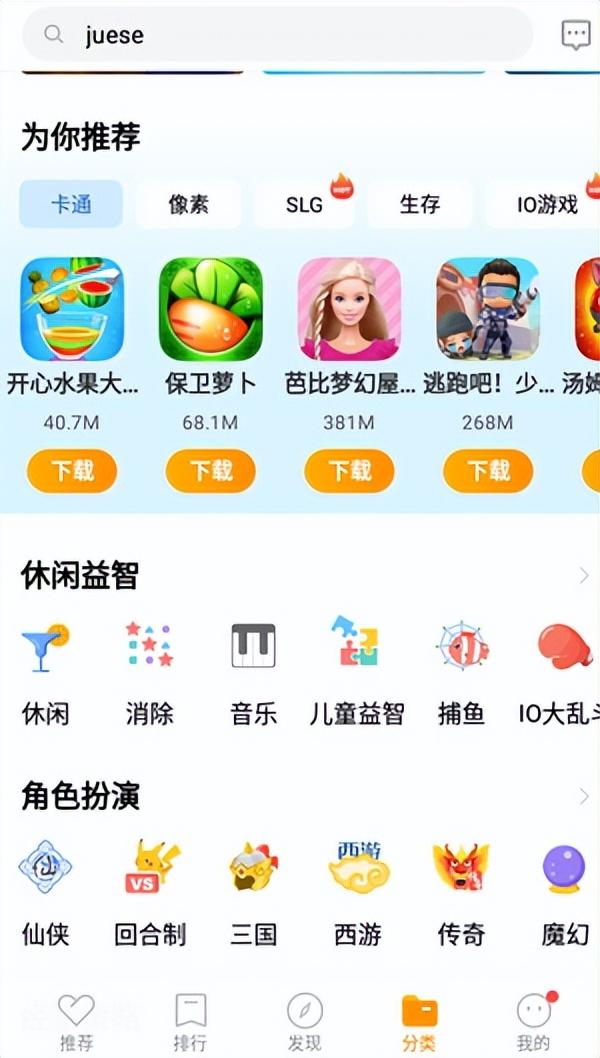Open the messages icon beside search
600x1058 pixels.
pos(576,34)
